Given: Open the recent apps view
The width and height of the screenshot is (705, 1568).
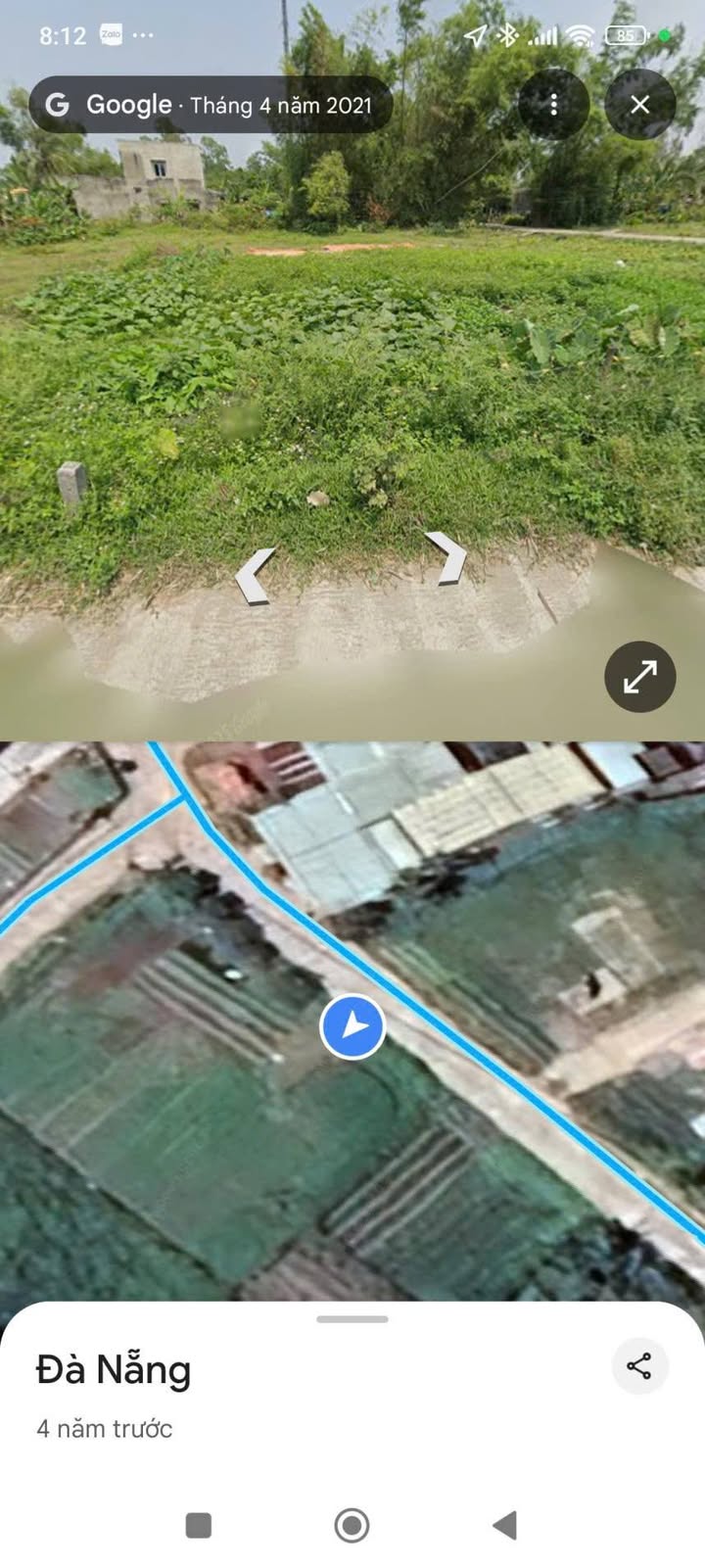Looking at the screenshot, I should coord(199,1524).
